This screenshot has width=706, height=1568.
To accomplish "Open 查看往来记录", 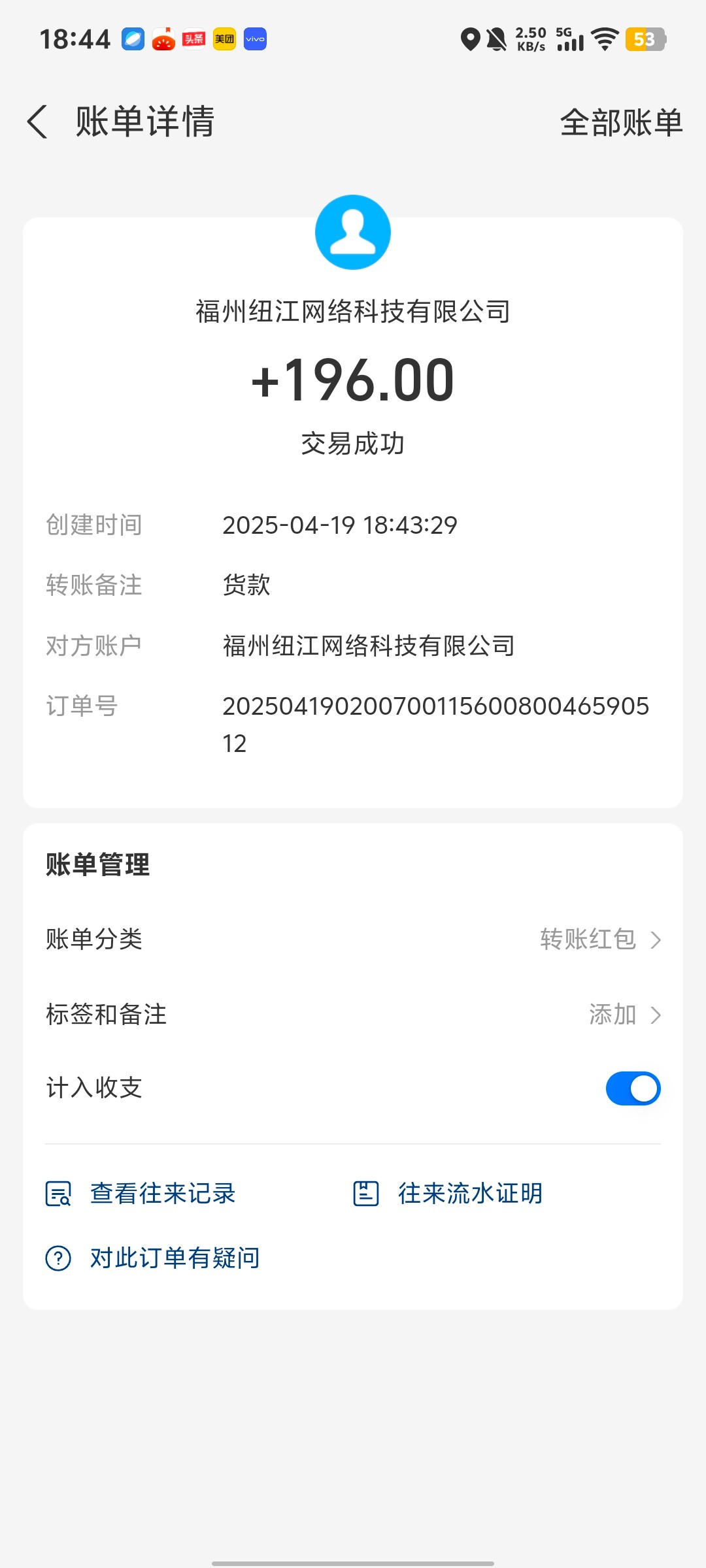I will [141, 1194].
